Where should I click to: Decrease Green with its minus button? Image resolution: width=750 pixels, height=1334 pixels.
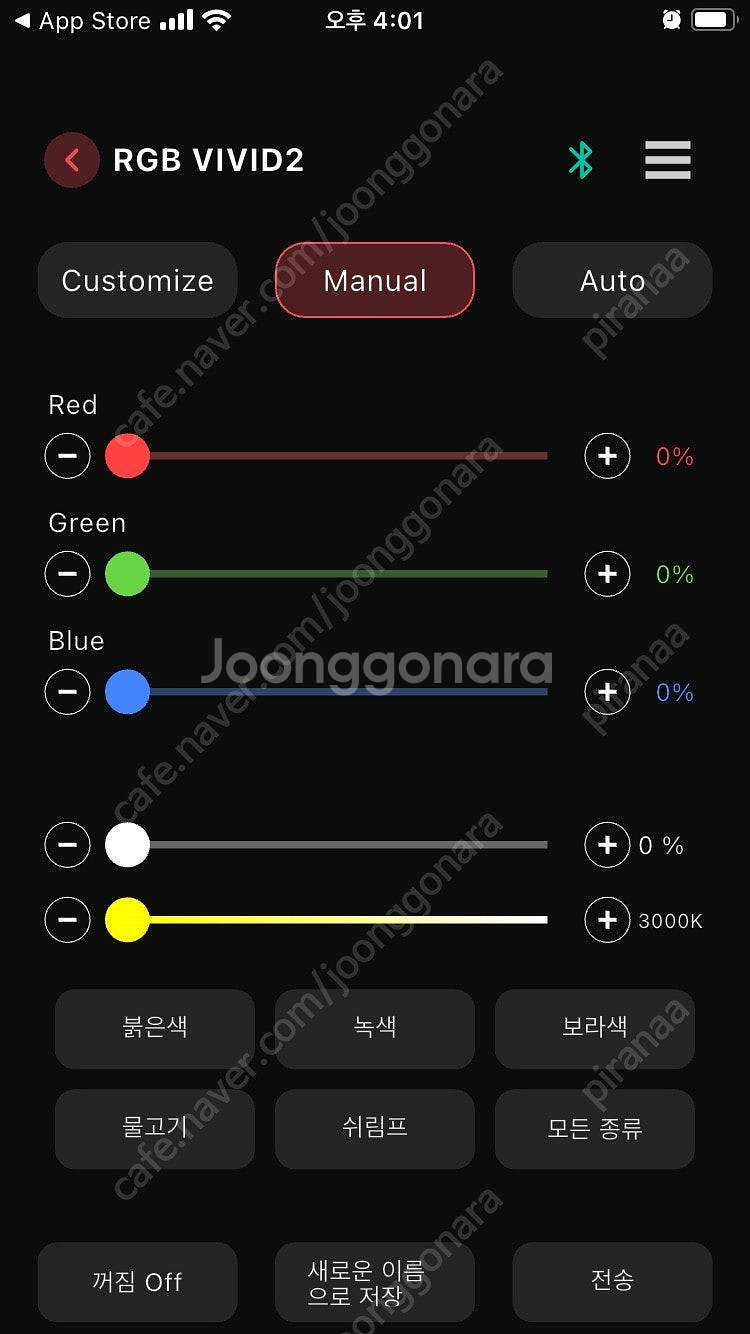(67, 574)
